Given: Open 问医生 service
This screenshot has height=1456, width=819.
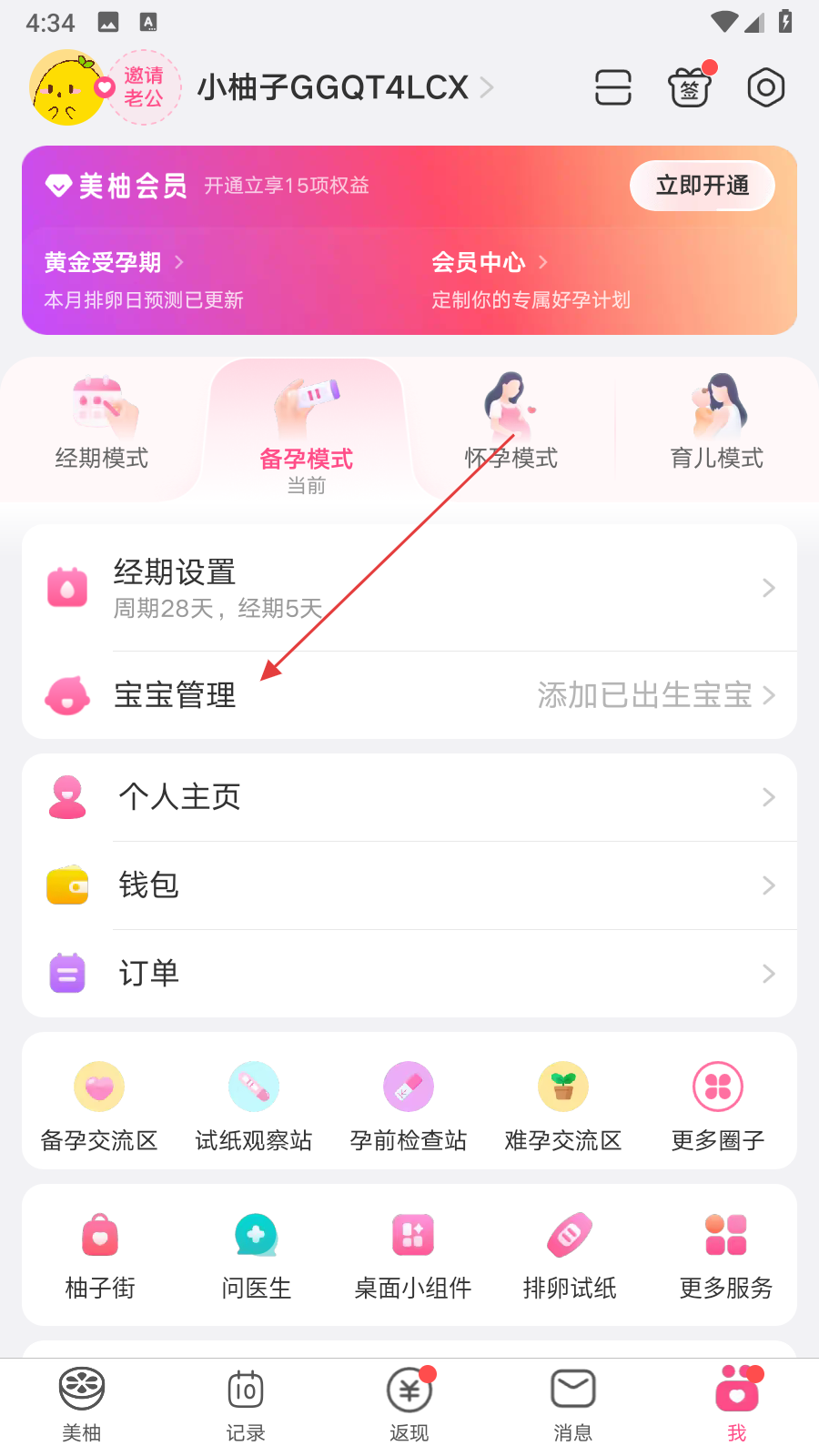Looking at the screenshot, I should pos(257,1253).
